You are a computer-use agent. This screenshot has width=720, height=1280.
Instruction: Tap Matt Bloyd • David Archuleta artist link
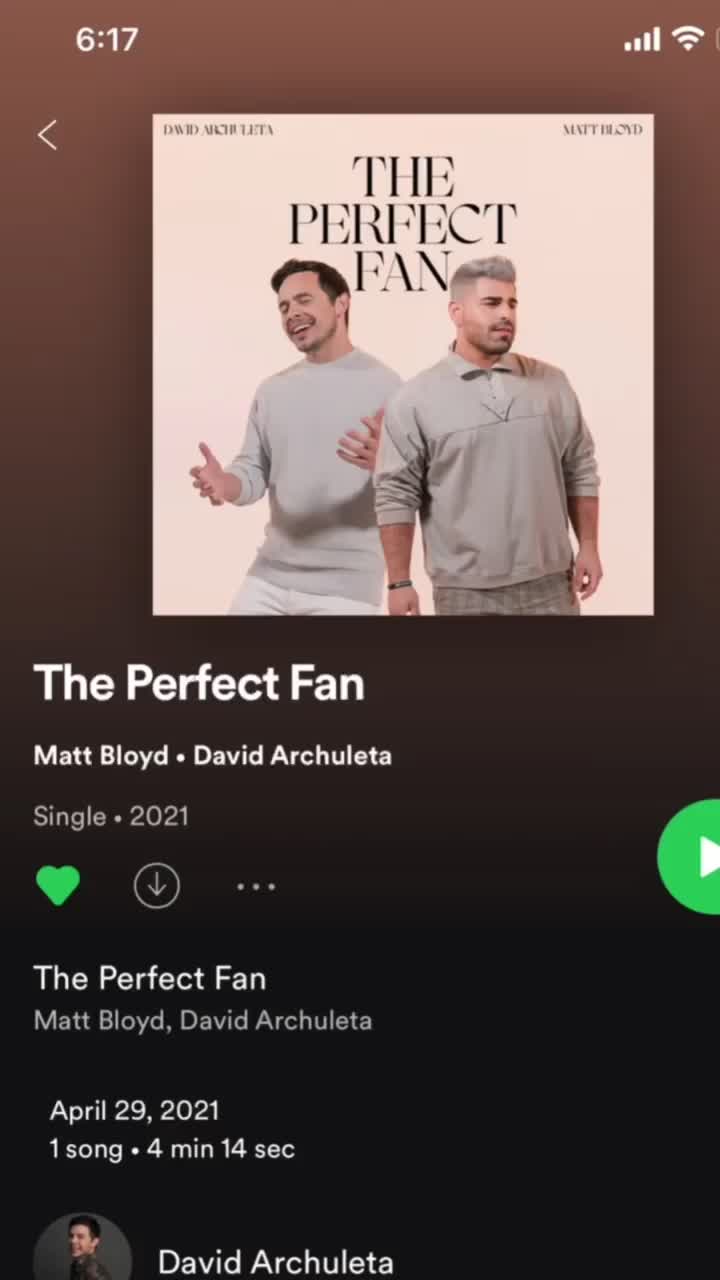click(x=212, y=755)
